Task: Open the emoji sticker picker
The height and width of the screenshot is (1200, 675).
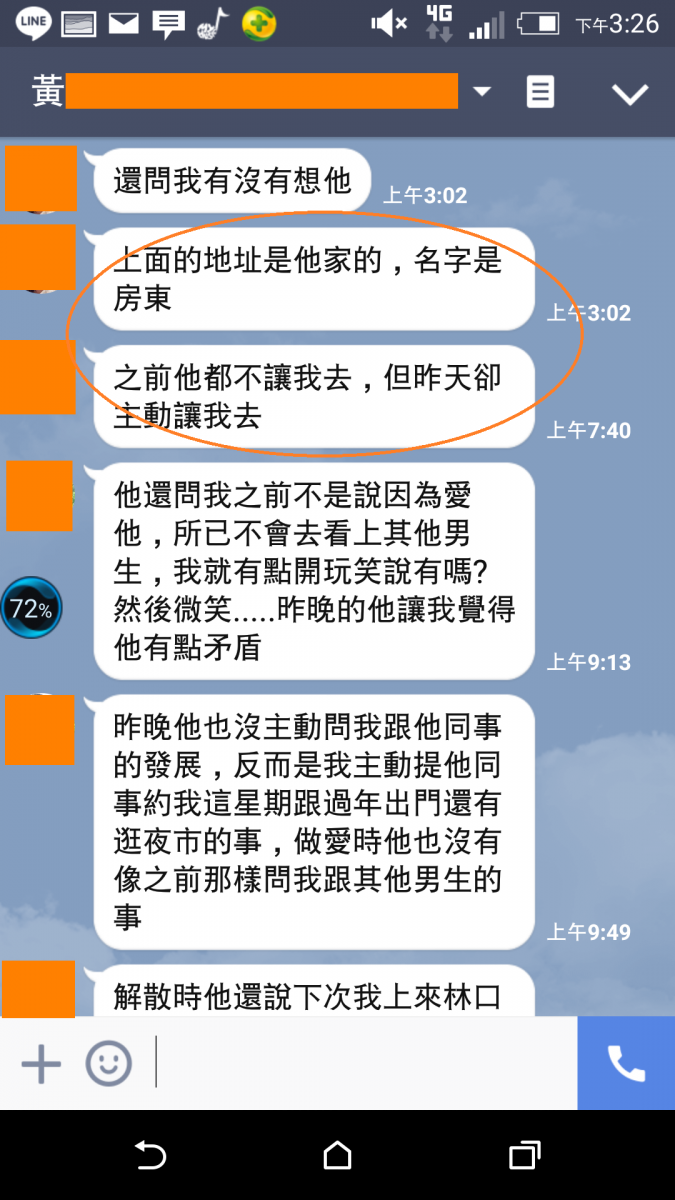Action: pos(108,1063)
